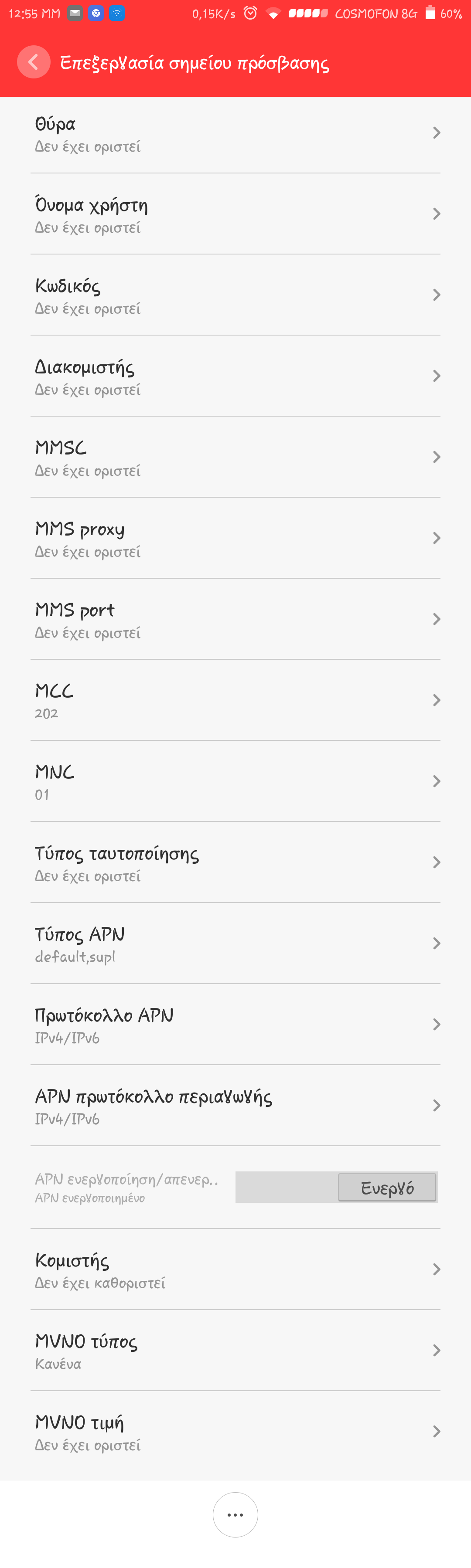Choose the Τύπος ταυτοποίησης option
Image resolution: width=471 pixels, height=1568 pixels.
(235, 863)
